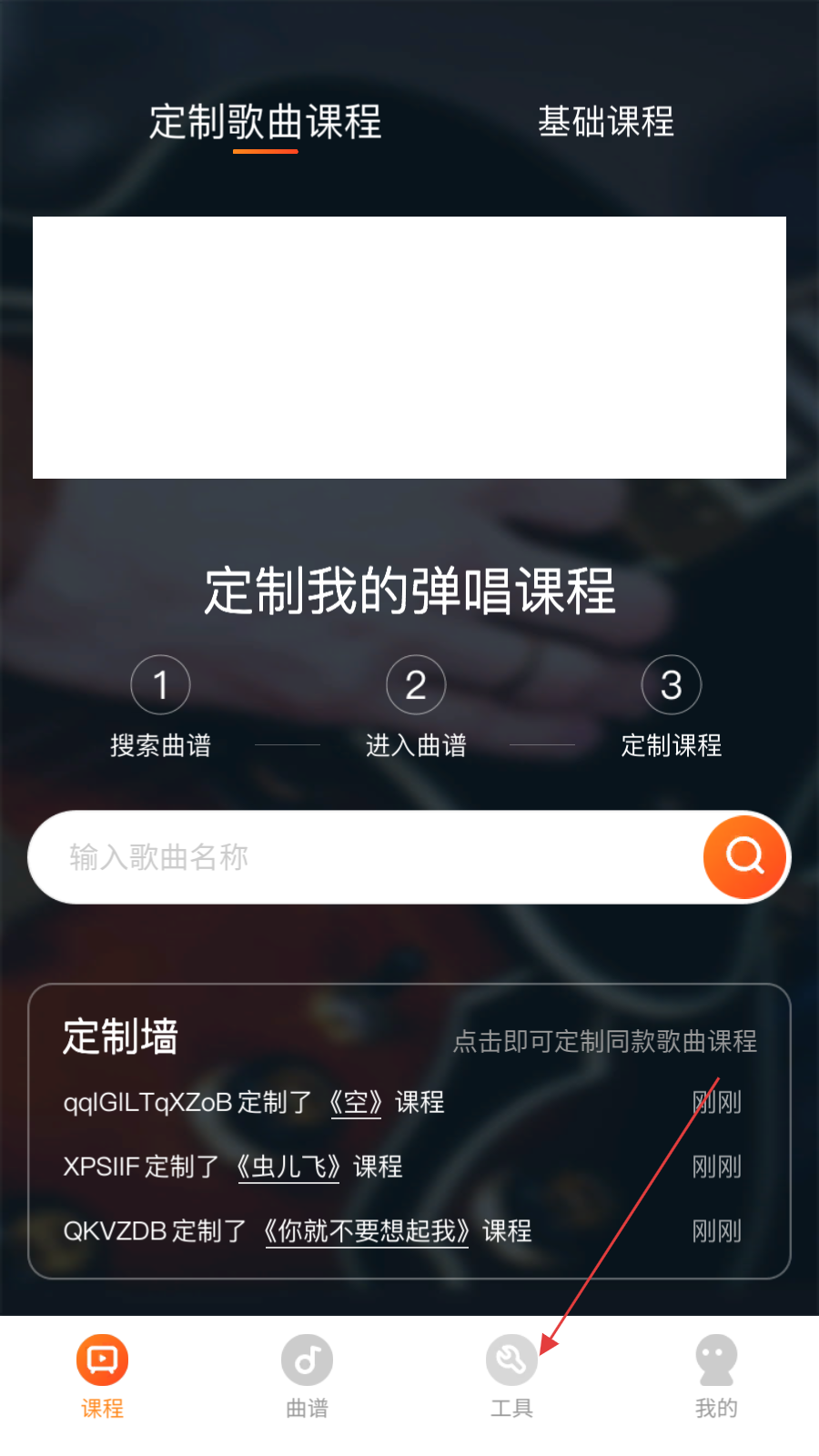Switch to the 基础课程 tab
819x1456 pixels.
[x=605, y=122]
